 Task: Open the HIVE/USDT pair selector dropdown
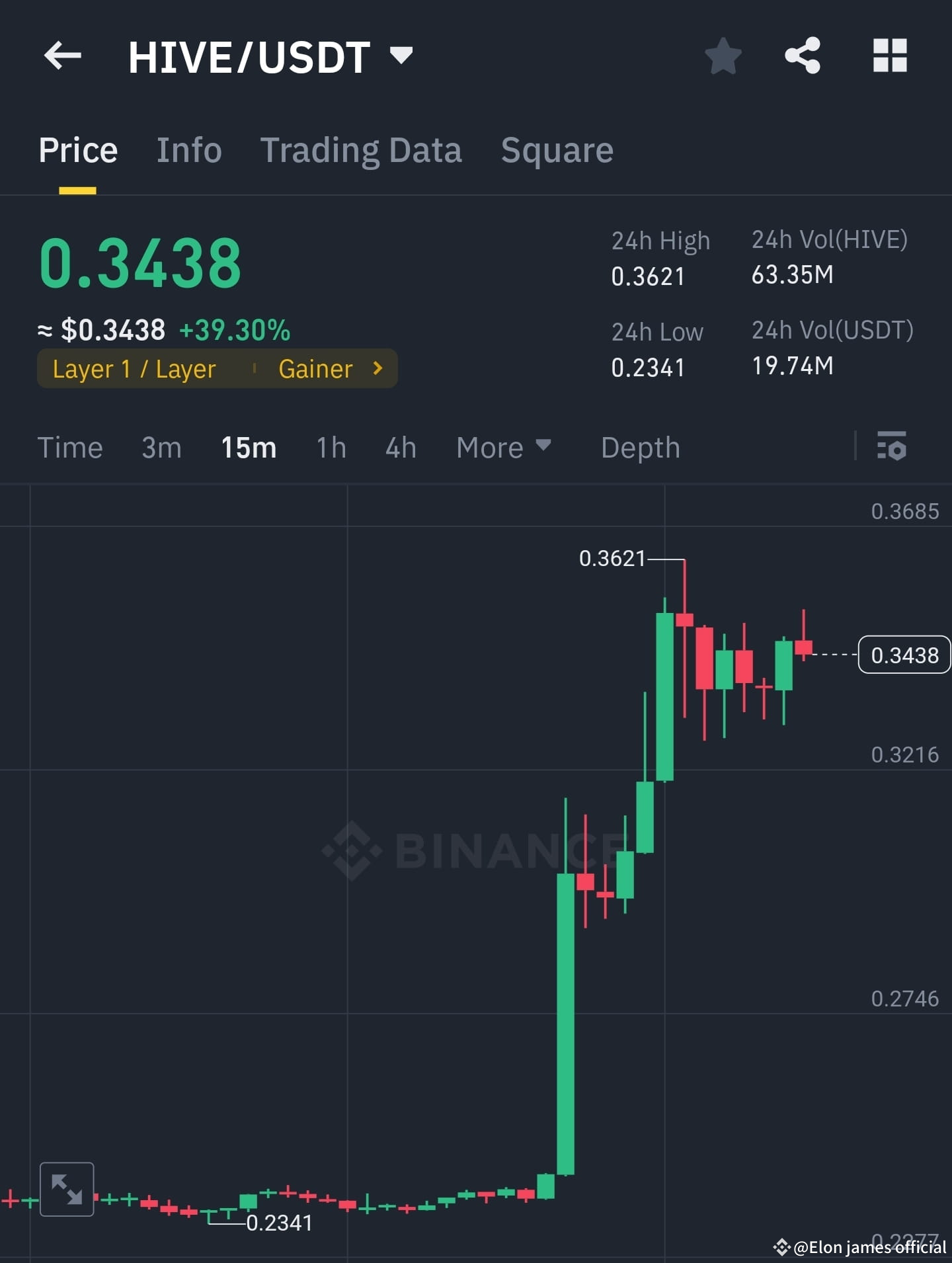click(401, 56)
